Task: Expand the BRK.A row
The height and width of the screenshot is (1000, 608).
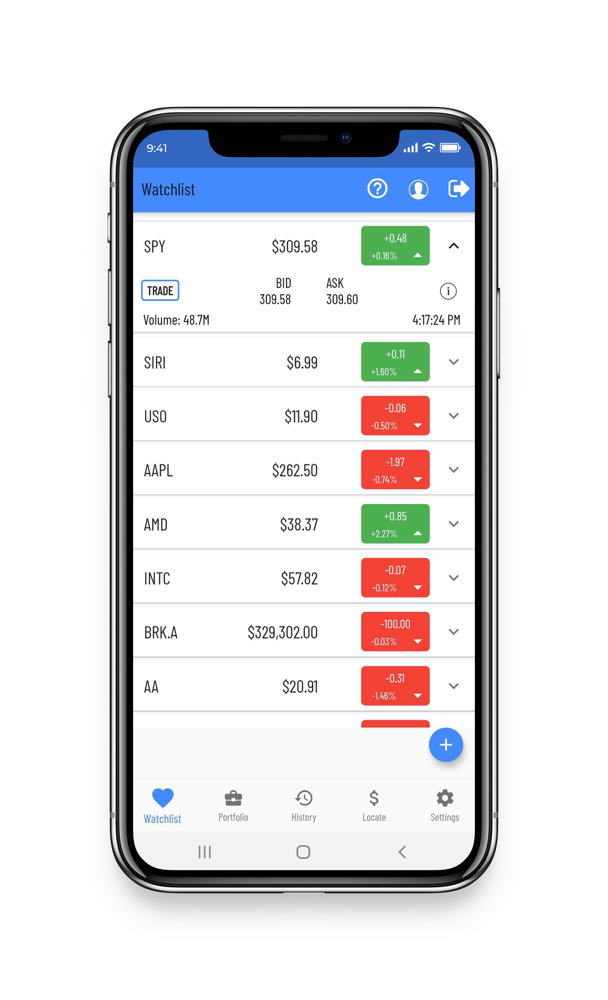Action: [454, 632]
